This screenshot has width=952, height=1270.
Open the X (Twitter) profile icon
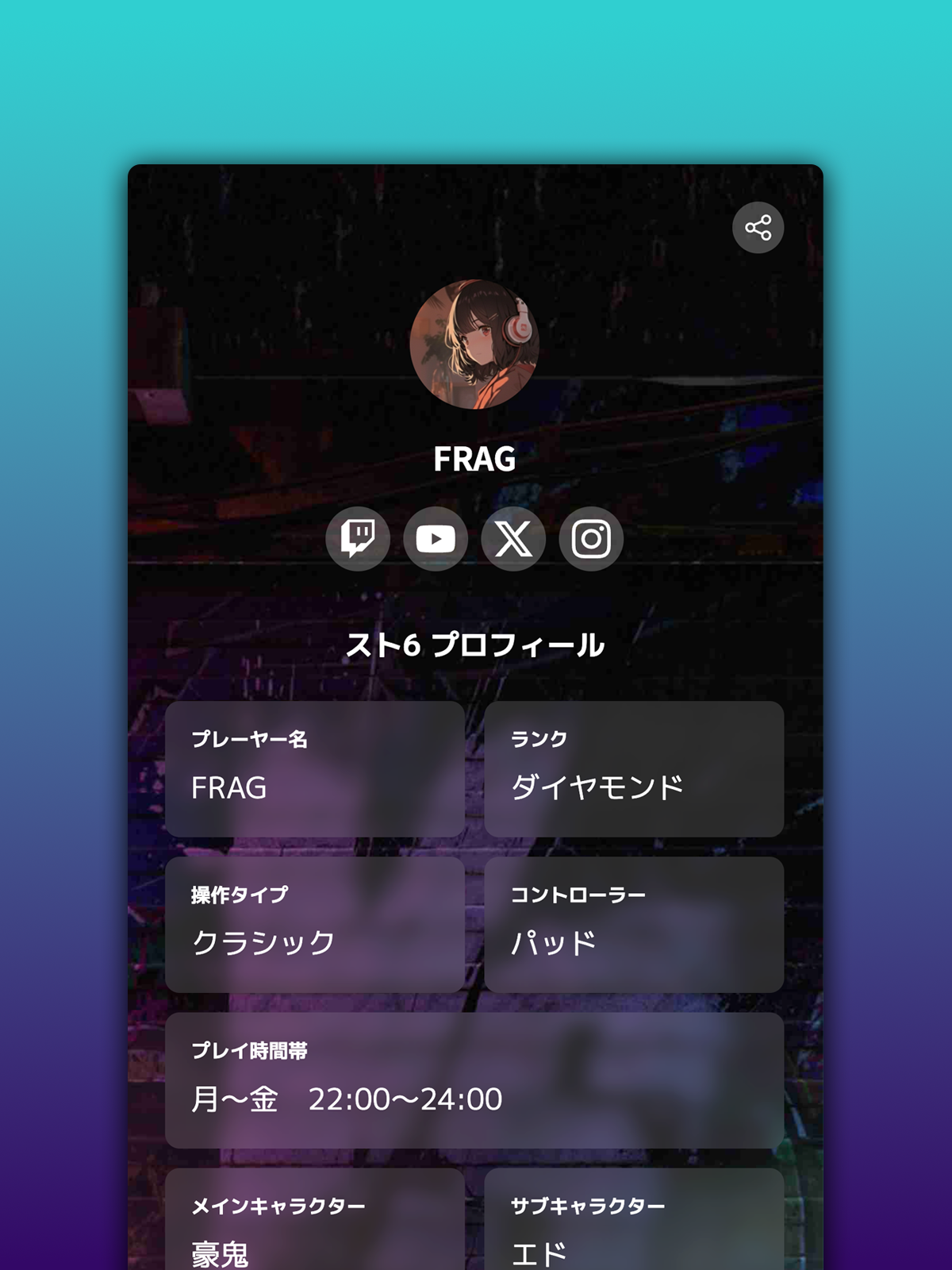click(513, 539)
